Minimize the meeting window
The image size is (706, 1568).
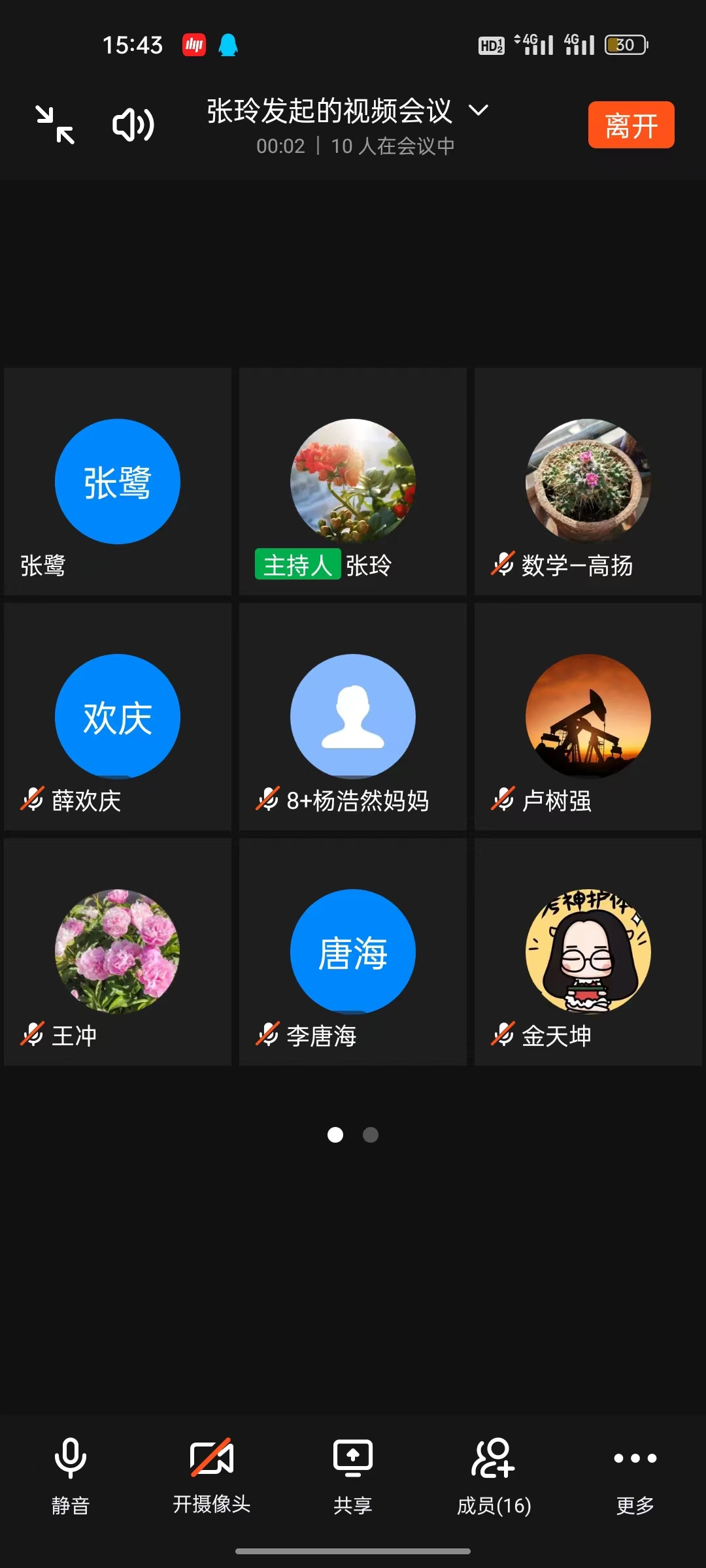pos(55,125)
